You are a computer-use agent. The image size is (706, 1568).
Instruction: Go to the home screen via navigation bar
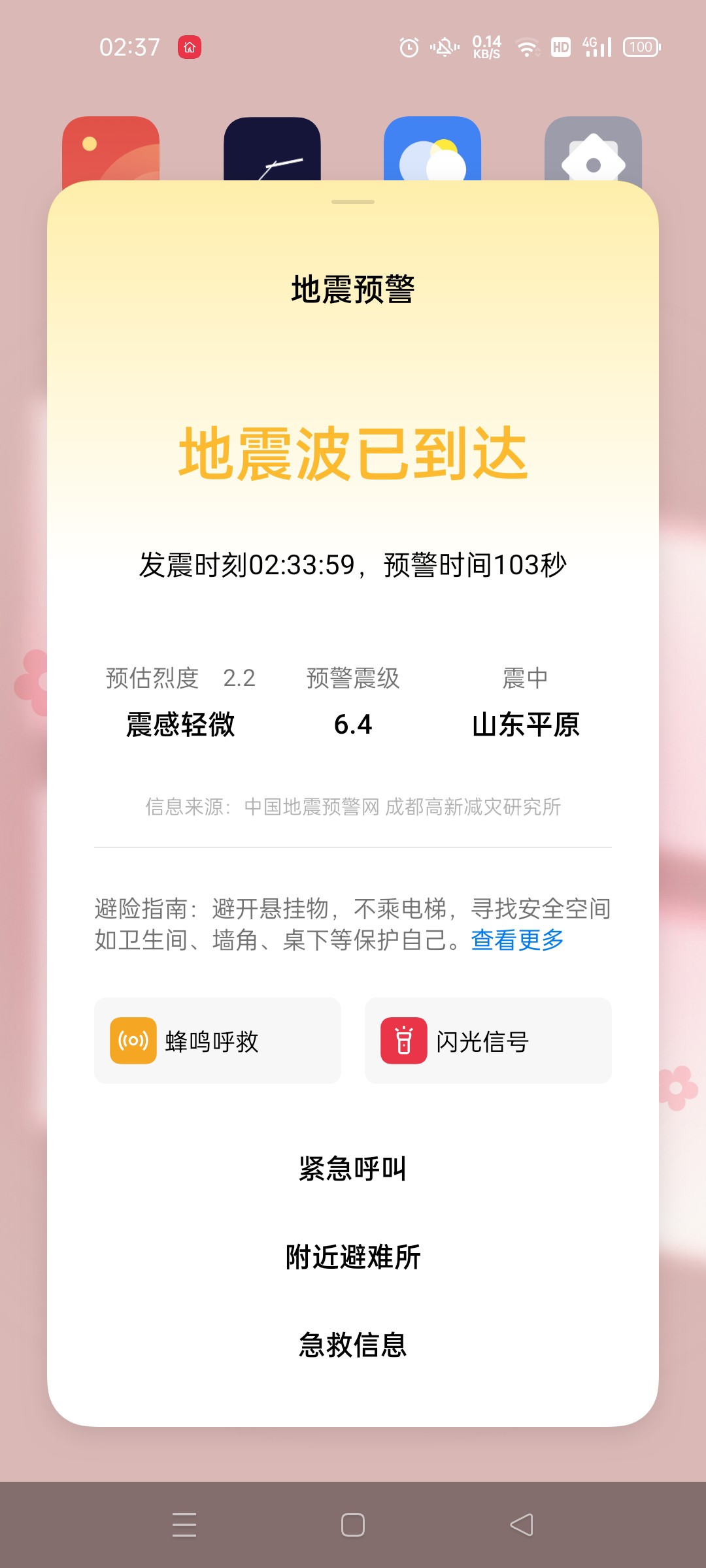coord(353,1525)
